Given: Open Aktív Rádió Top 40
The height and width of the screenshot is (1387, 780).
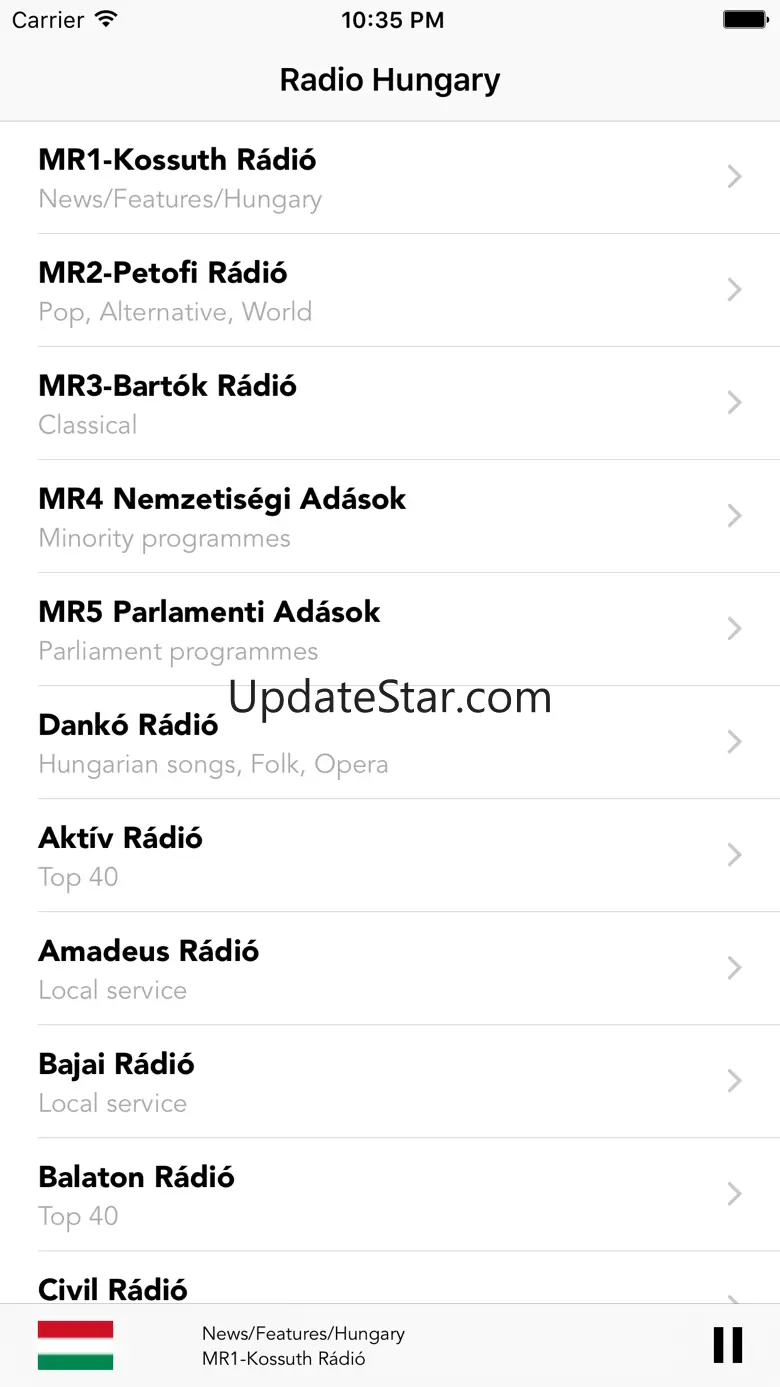Looking at the screenshot, I should coord(390,856).
